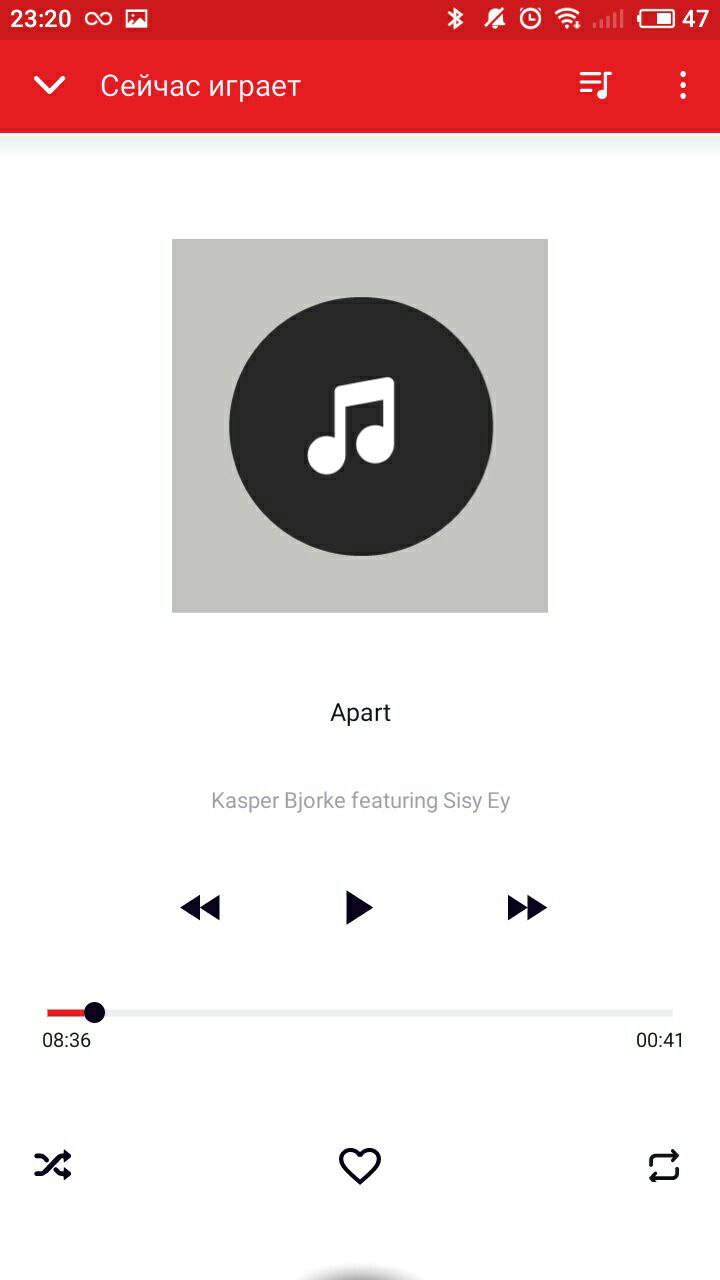Skip to the next track
Screen dimensions: 720x1280
[x=527, y=908]
